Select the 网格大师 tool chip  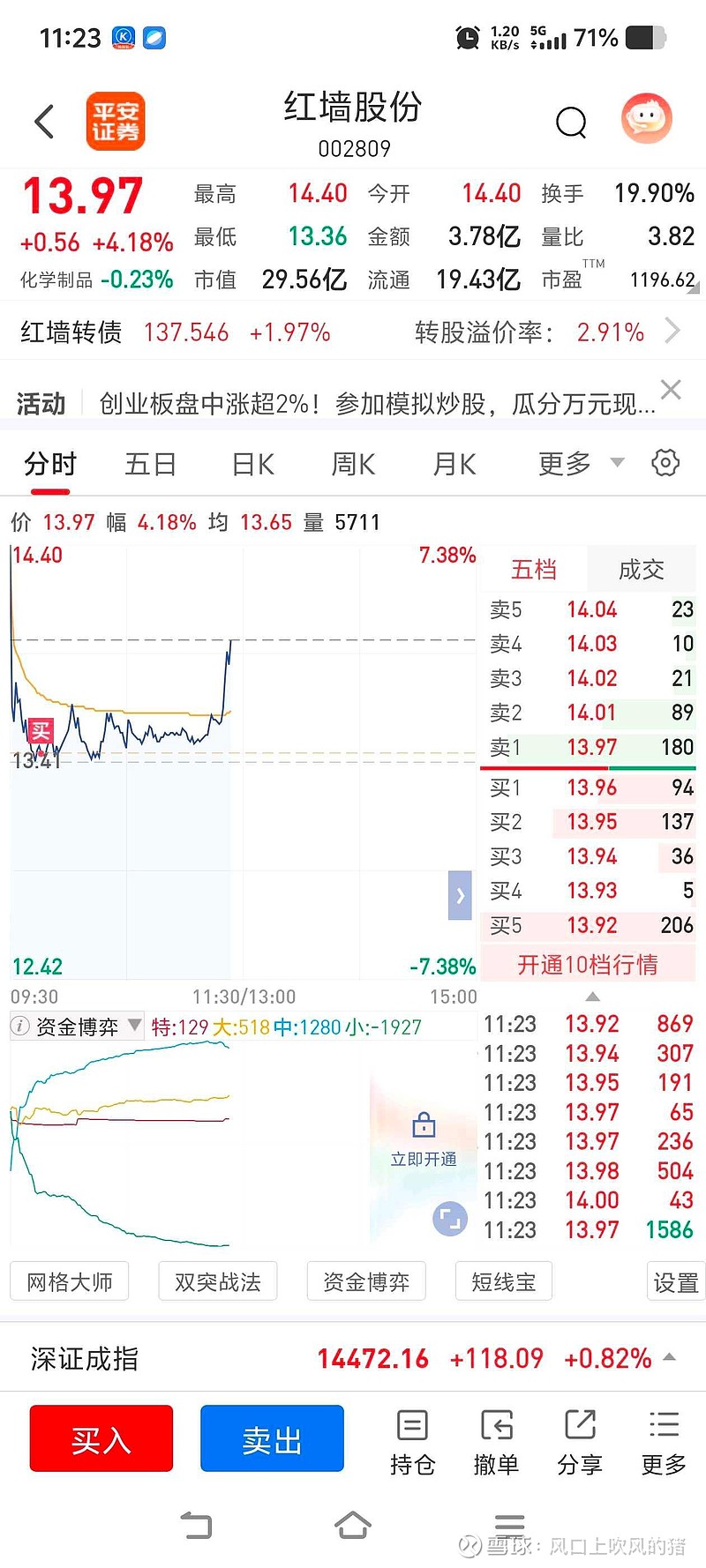[70, 1282]
